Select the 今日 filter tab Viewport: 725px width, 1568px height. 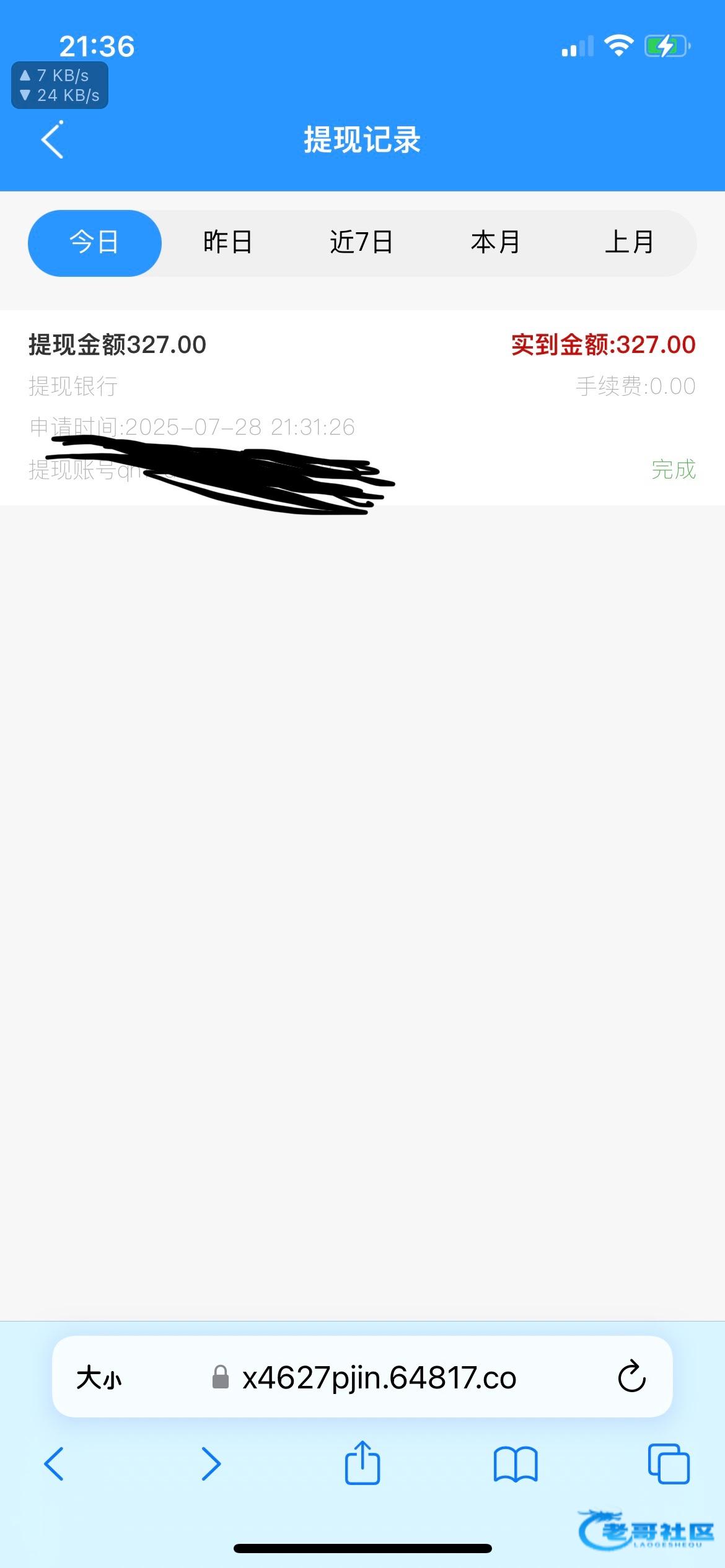[x=95, y=243]
